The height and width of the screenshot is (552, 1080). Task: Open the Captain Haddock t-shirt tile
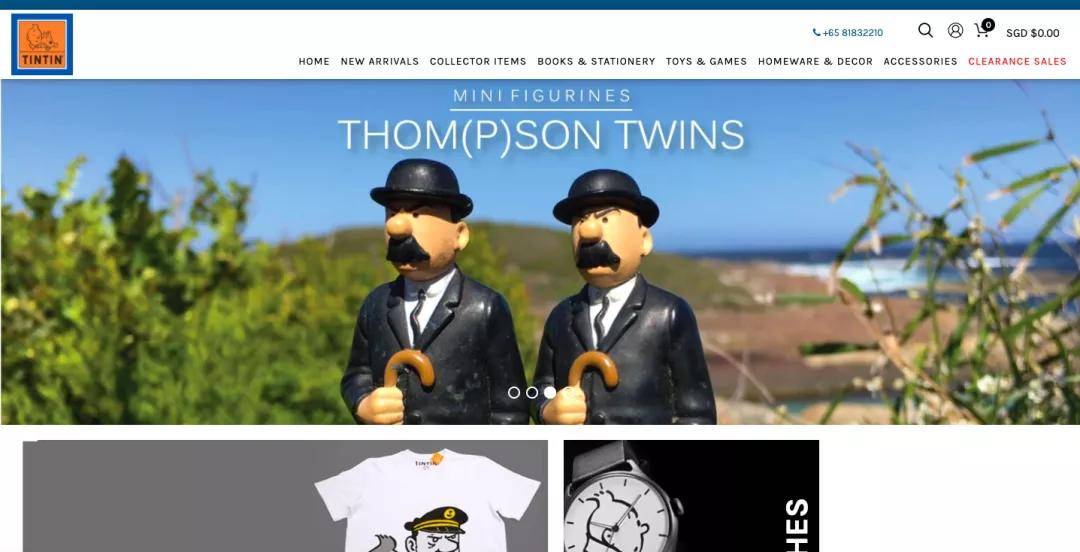285,496
